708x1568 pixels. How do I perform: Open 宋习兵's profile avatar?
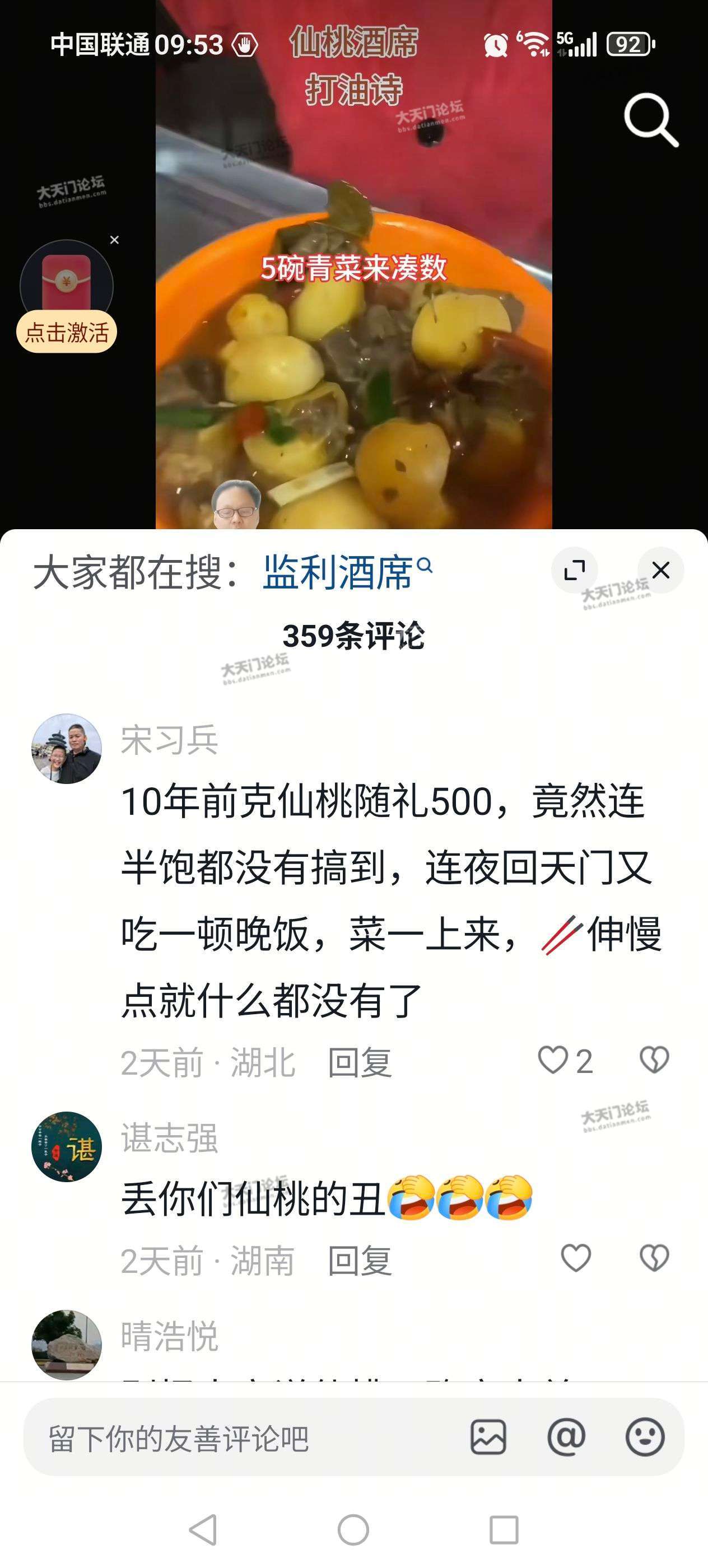(x=66, y=749)
